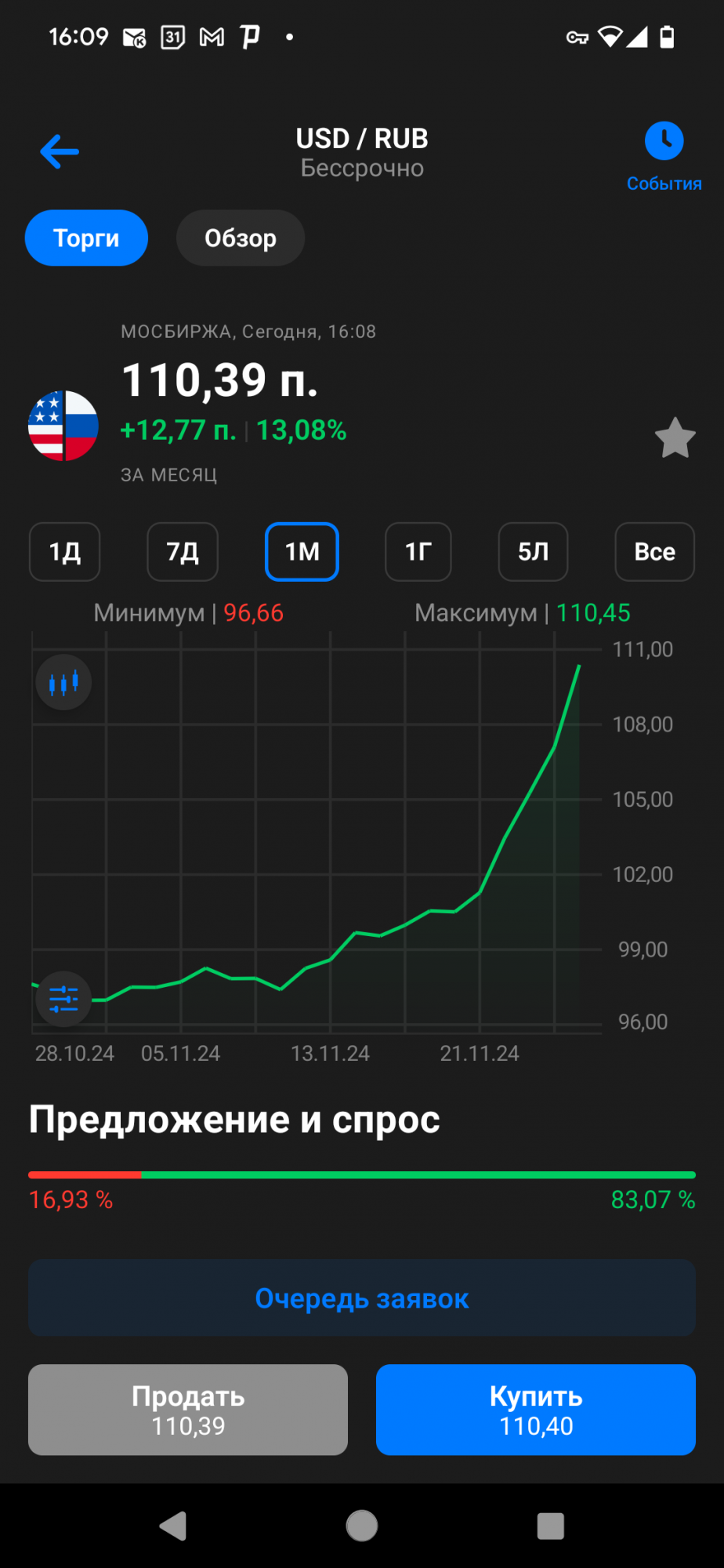Select the Все period option
724x1568 pixels.
pos(654,552)
